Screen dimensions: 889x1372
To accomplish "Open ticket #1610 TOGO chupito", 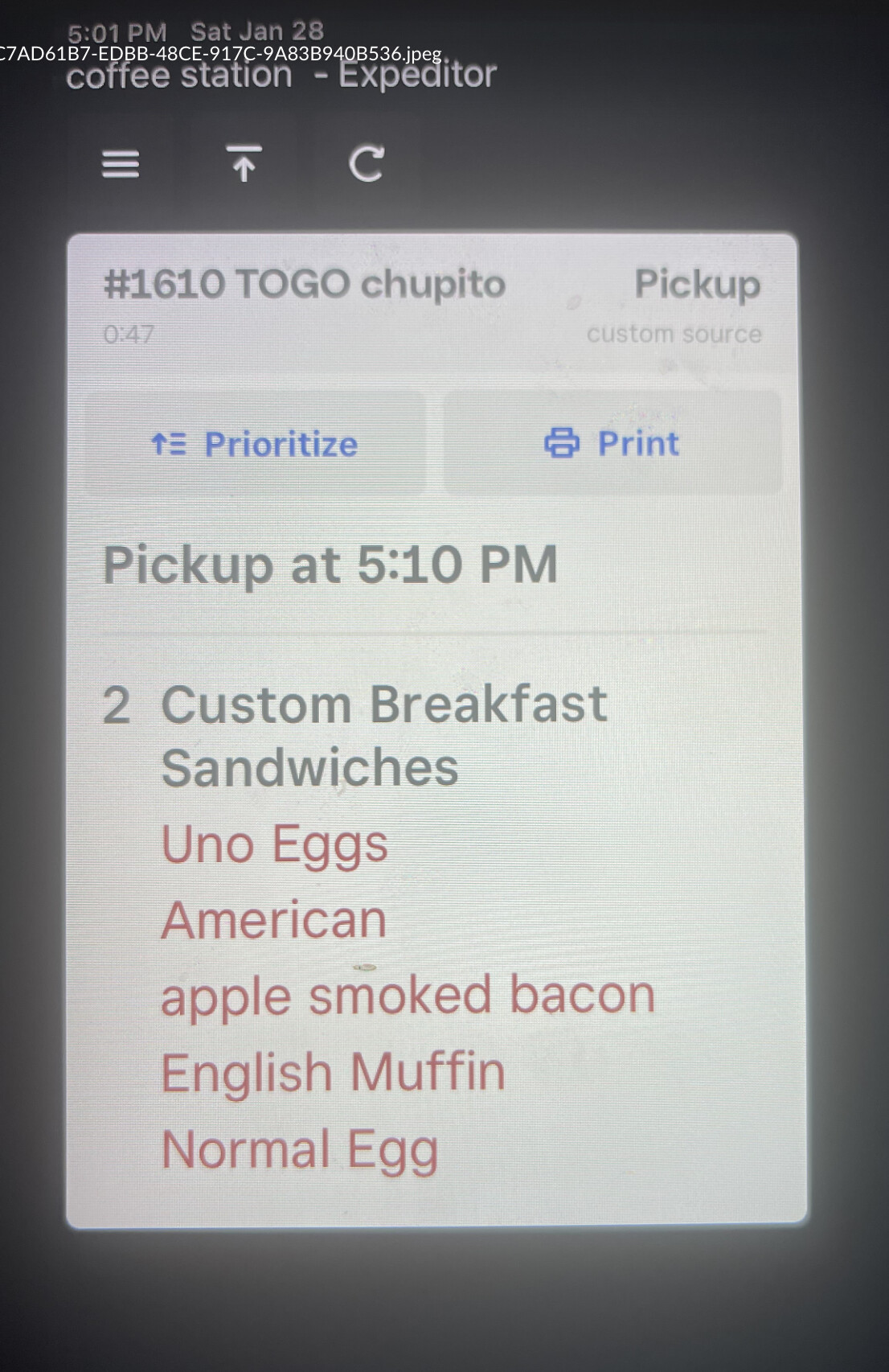I will 305,284.
